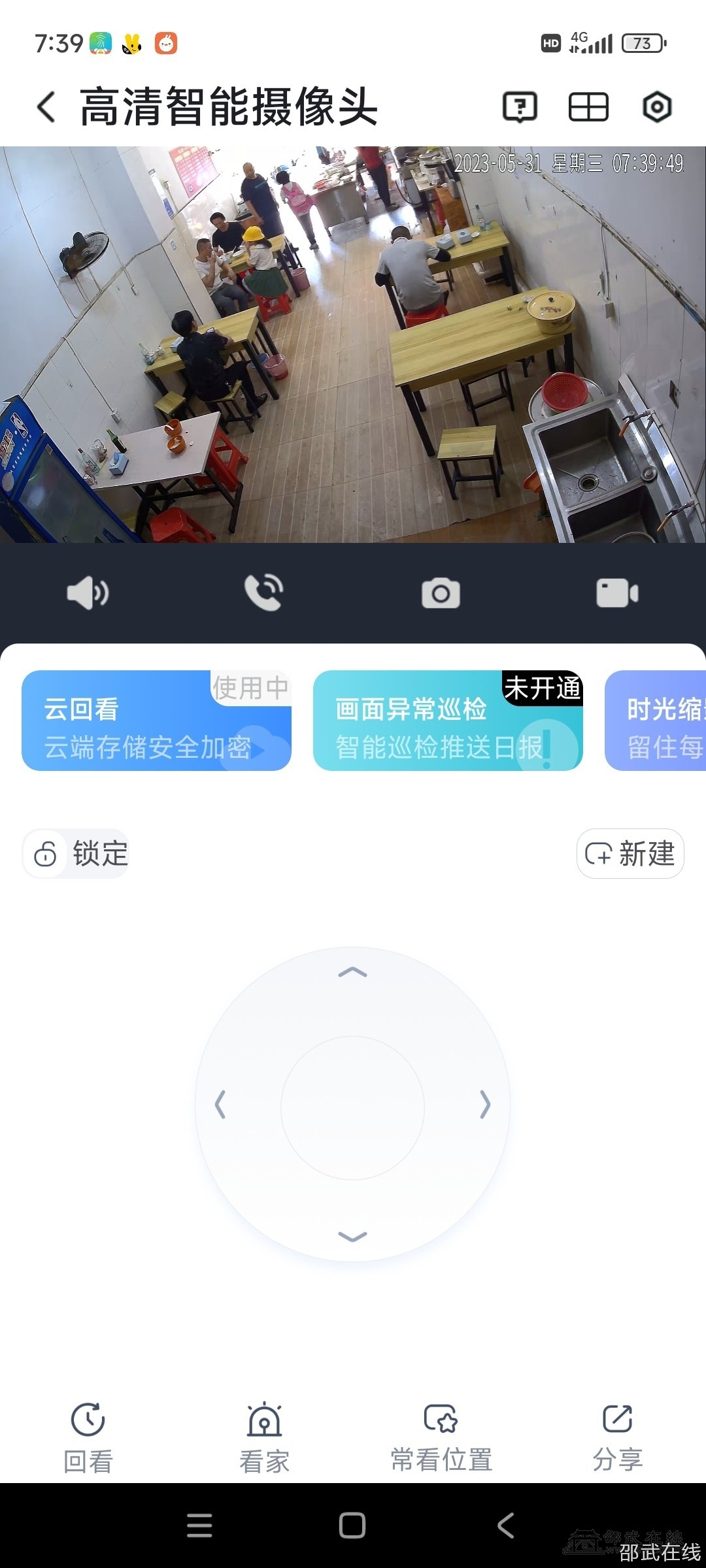Pan the camera upward
This screenshot has width=706, height=1568.
pos(352,973)
